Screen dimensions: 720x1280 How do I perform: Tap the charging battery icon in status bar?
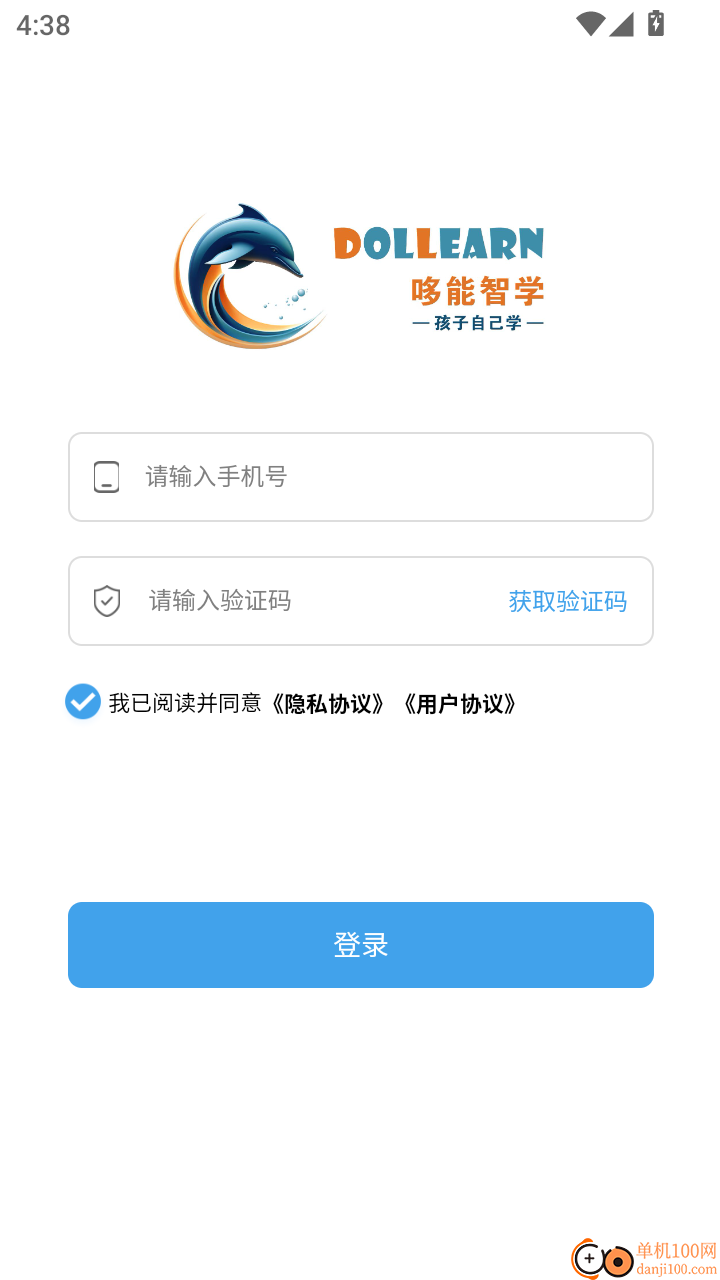pyautogui.click(x=655, y=23)
